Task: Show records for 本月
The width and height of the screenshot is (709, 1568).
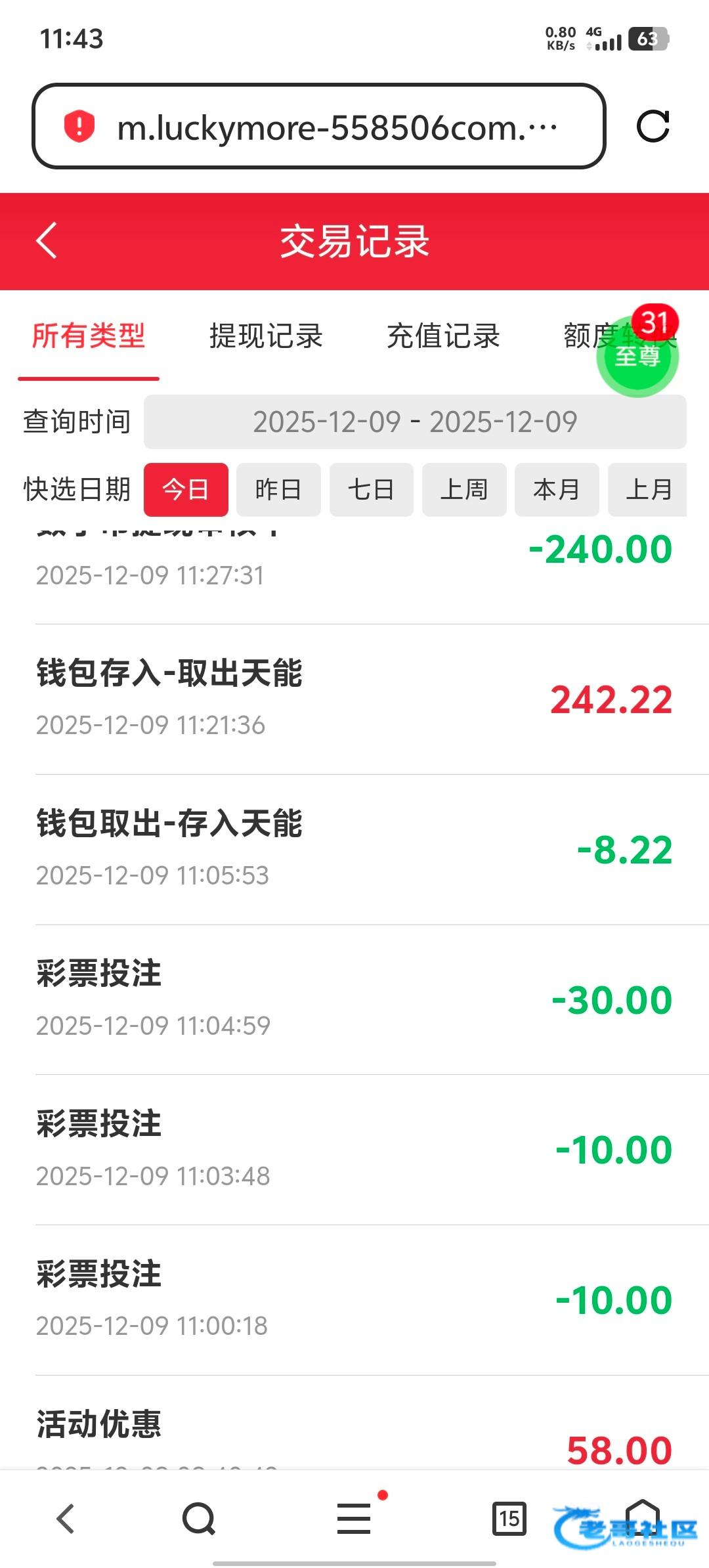Action: click(x=557, y=490)
